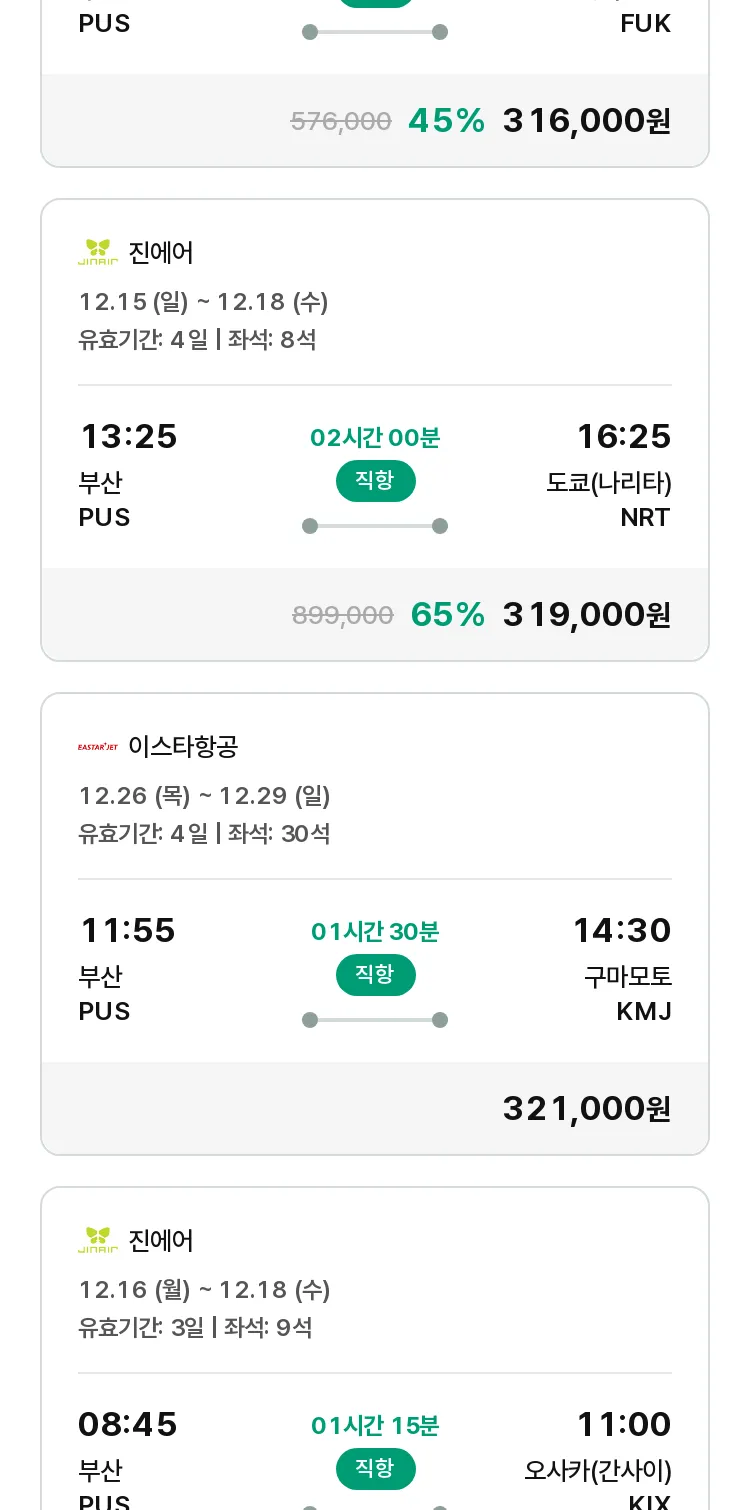The width and height of the screenshot is (750, 1510).
Task: Open the Eastar Jet flight to Kumamoto
Action: coord(375,924)
